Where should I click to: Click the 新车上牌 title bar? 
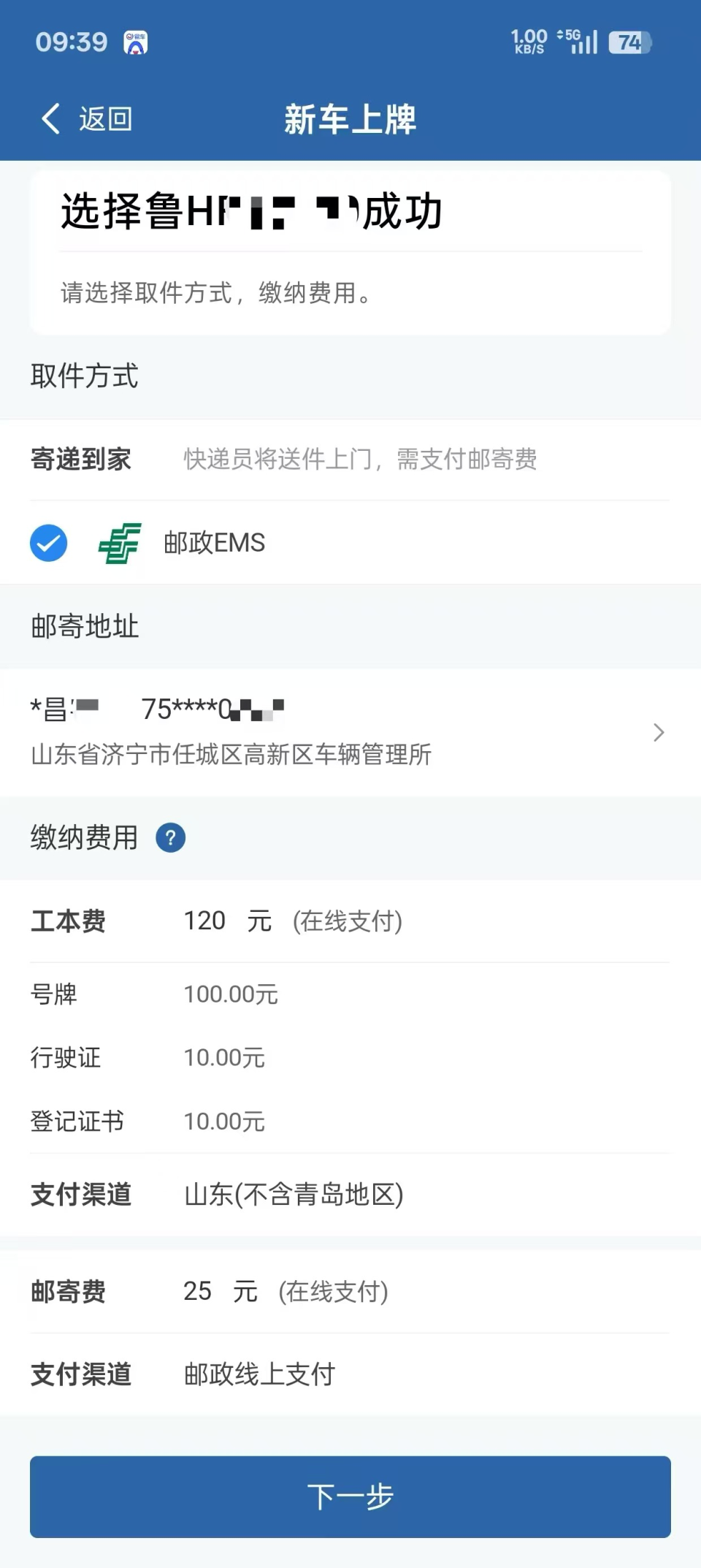(x=350, y=119)
